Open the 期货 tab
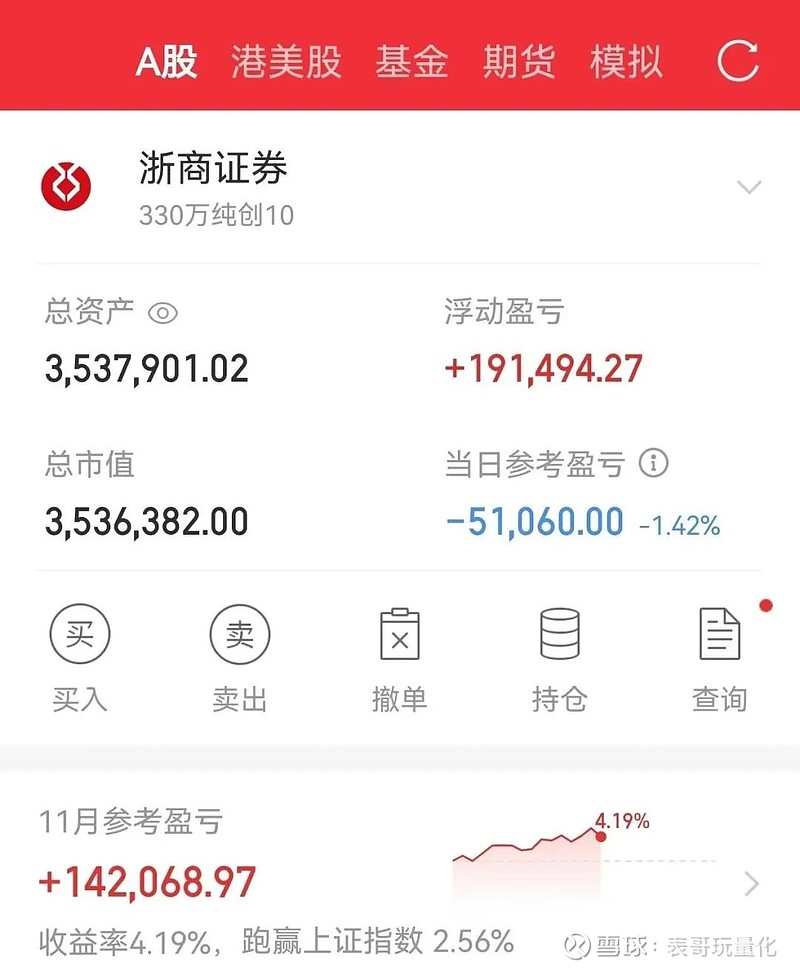 [519, 62]
